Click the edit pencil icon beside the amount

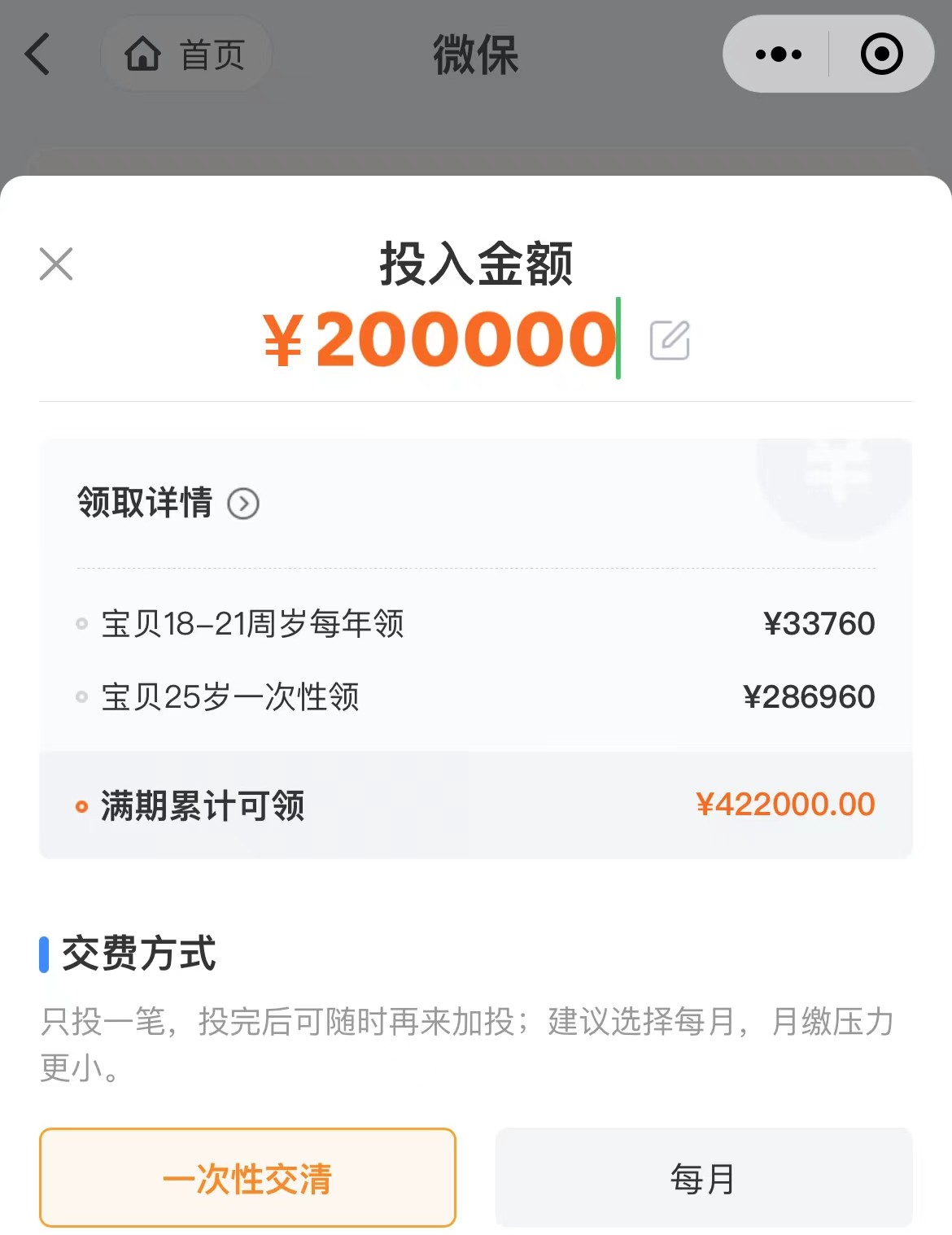coord(670,338)
